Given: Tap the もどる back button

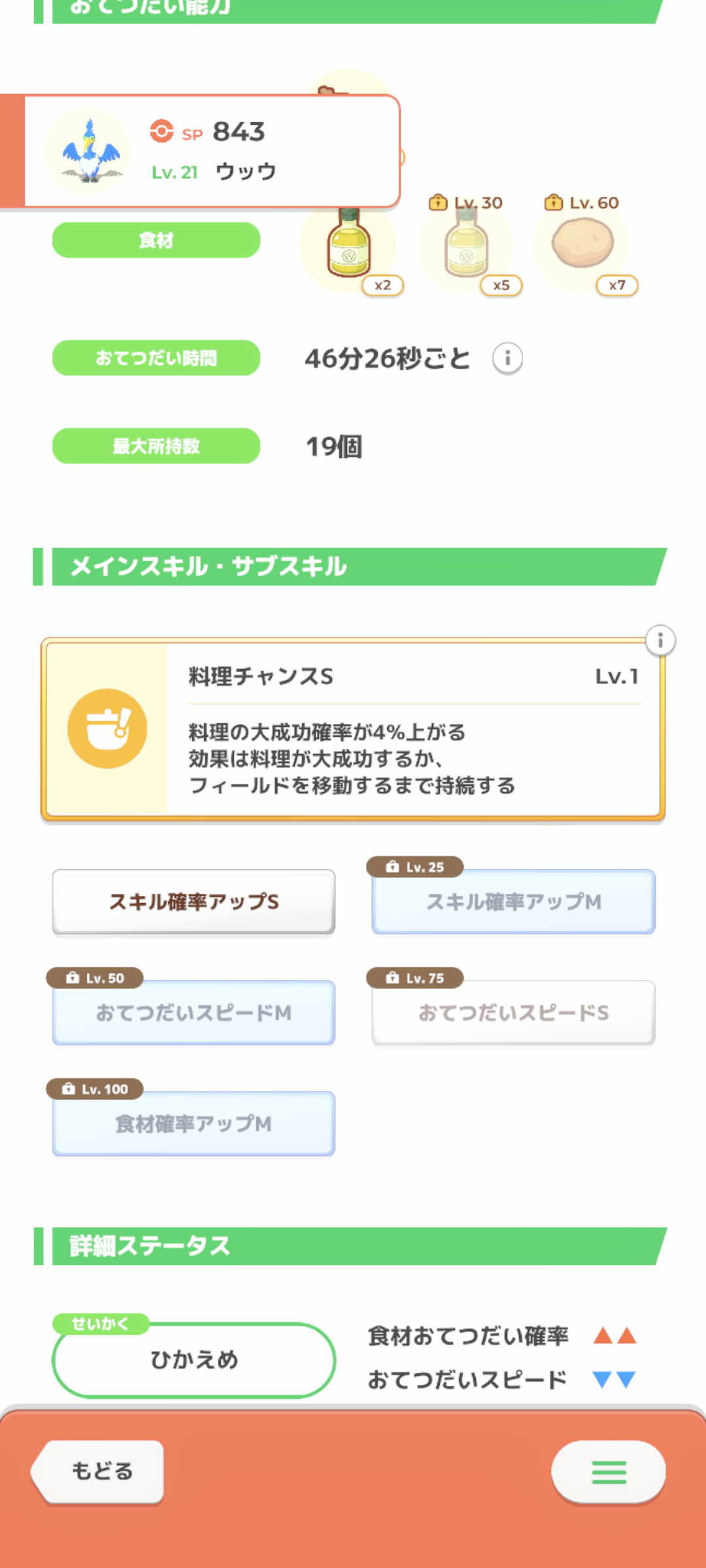Looking at the screenshot, I should coord(99,1471).
